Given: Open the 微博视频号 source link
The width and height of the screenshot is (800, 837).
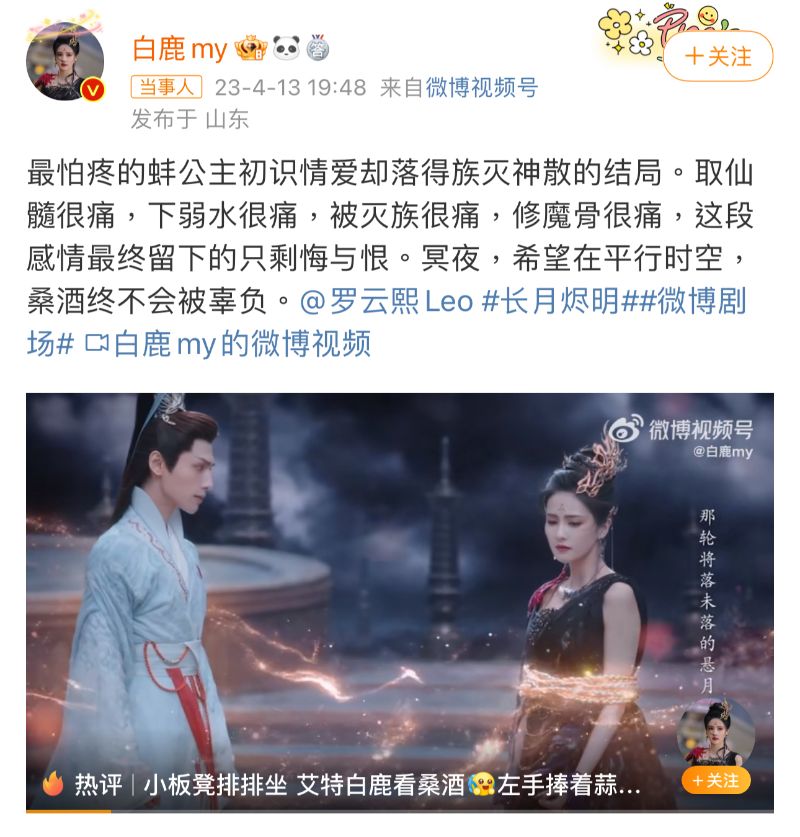Looking at the screenshot, I should click(x=482, y=87).
